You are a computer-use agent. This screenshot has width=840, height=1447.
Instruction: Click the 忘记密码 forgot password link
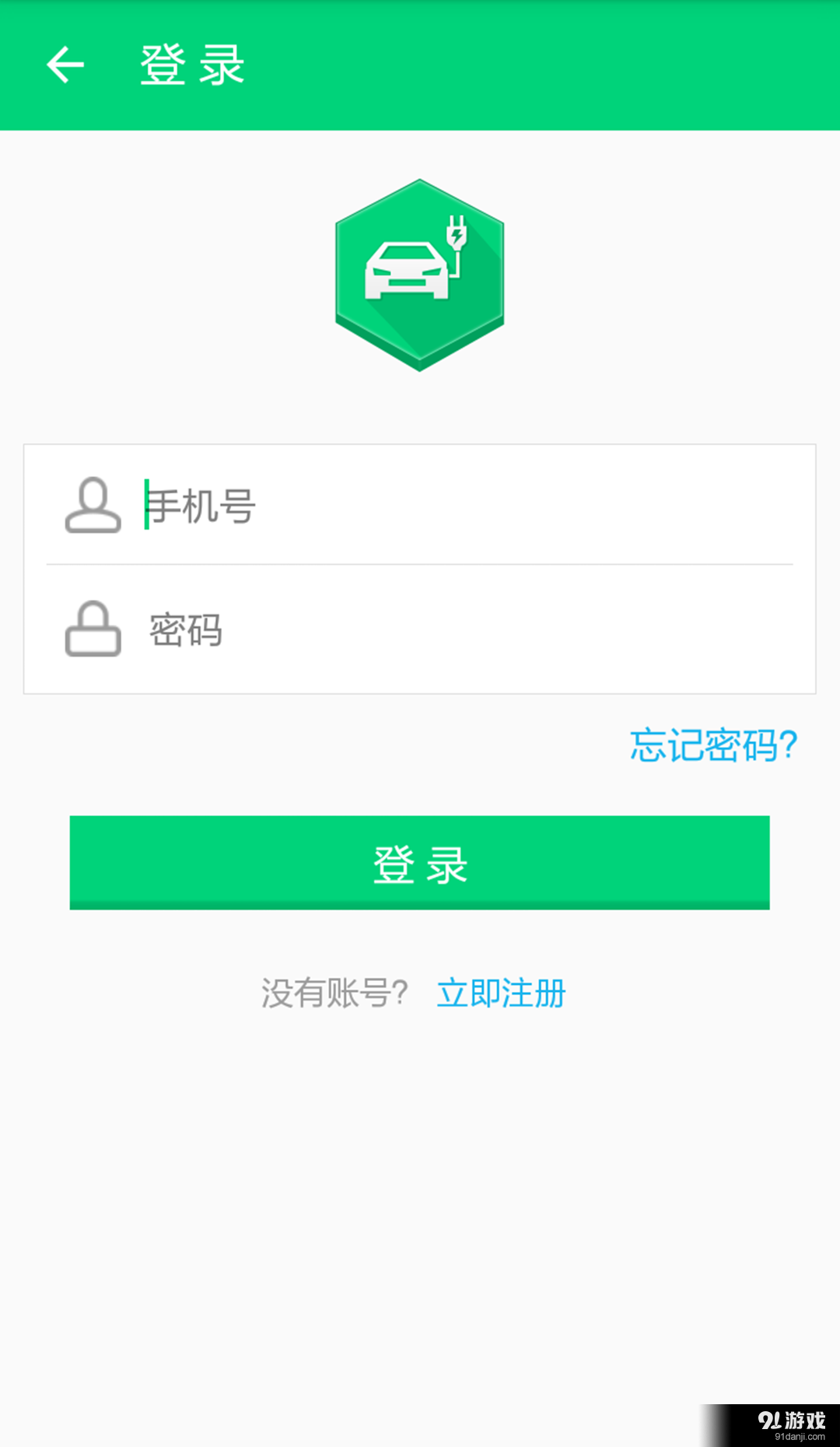[x=713, y=745]
